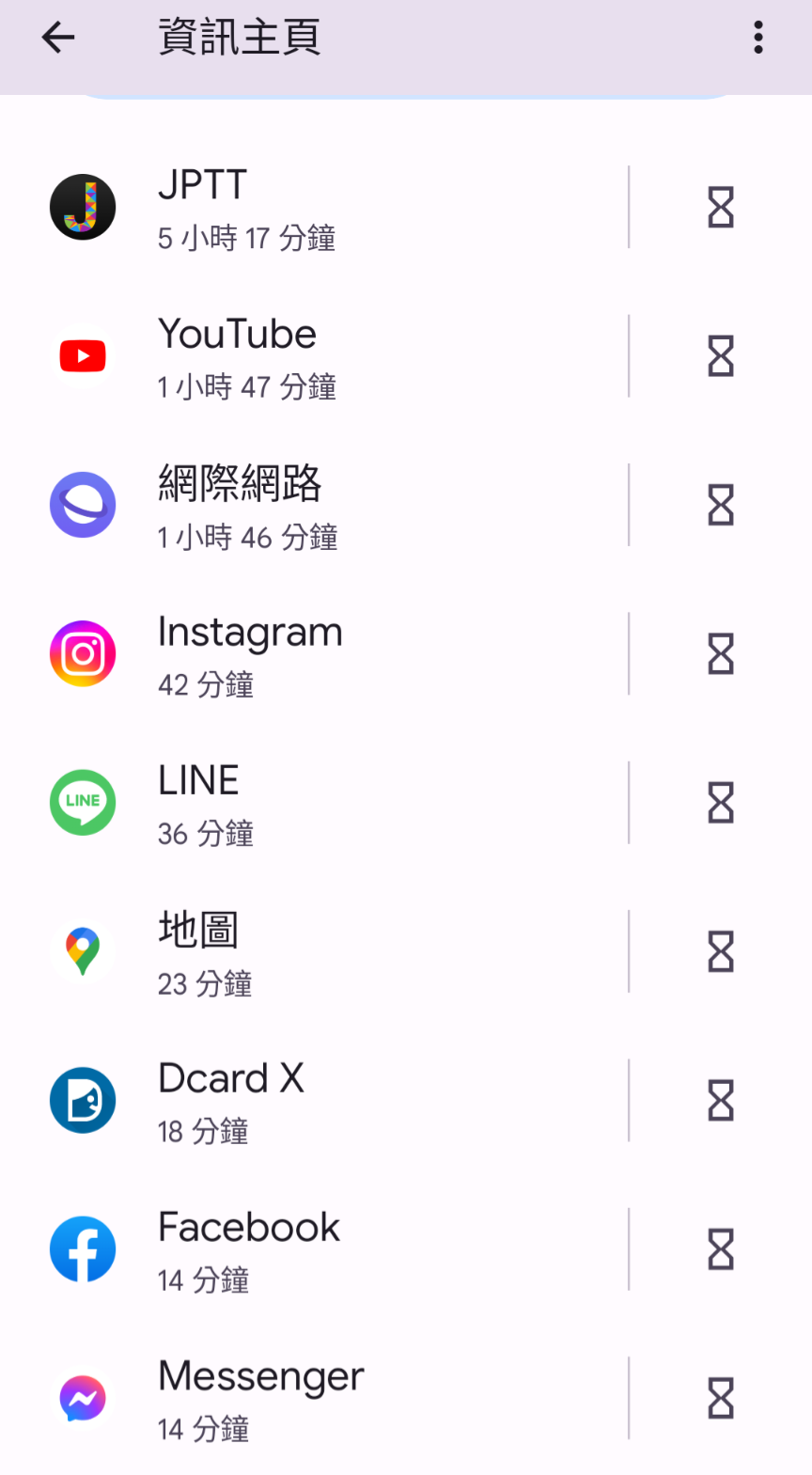The height and width of the screenshot is (1475, 812).
Task: Open the three-dot overflow menu
Action: click(758, 38)
